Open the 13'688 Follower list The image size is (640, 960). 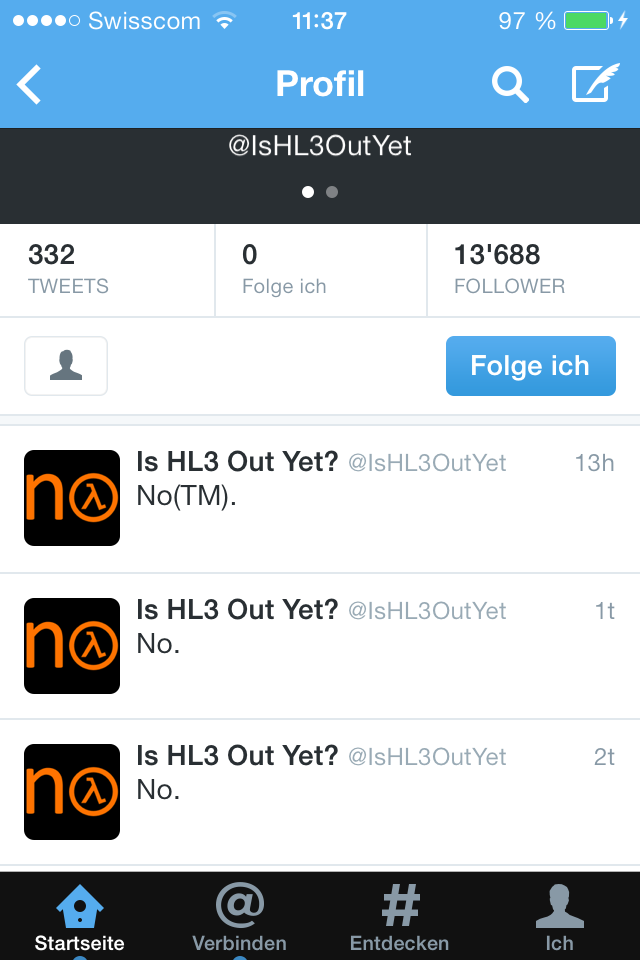pos(533,270)
